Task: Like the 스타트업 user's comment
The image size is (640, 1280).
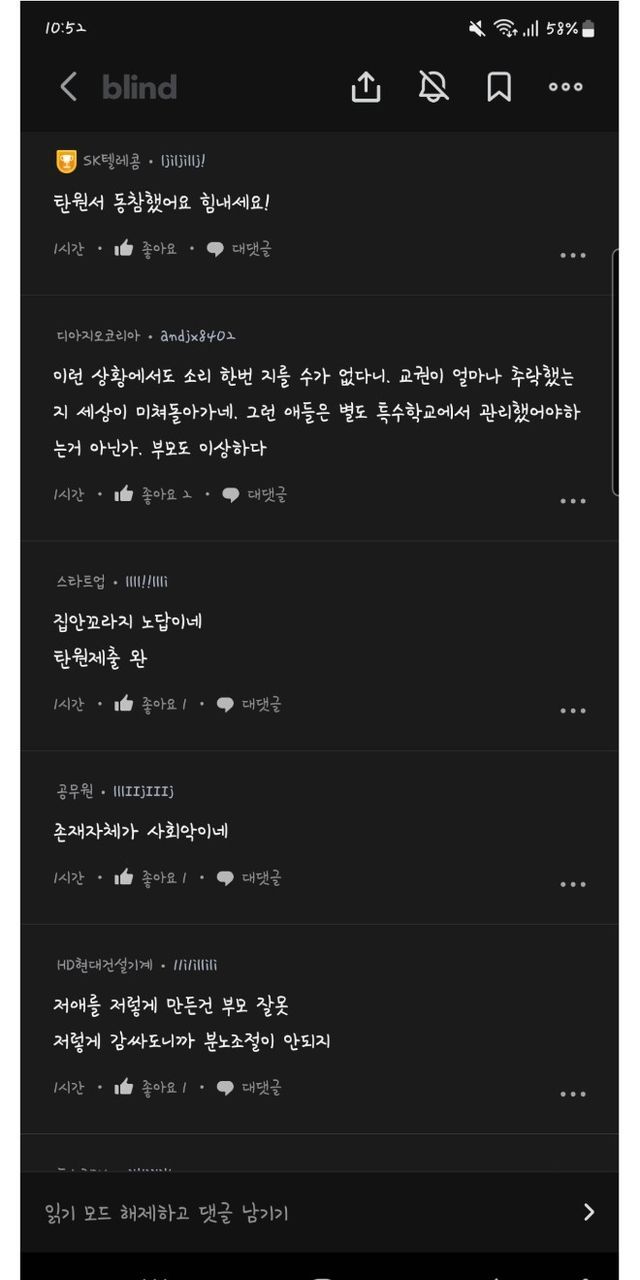Action: [150, 704]
